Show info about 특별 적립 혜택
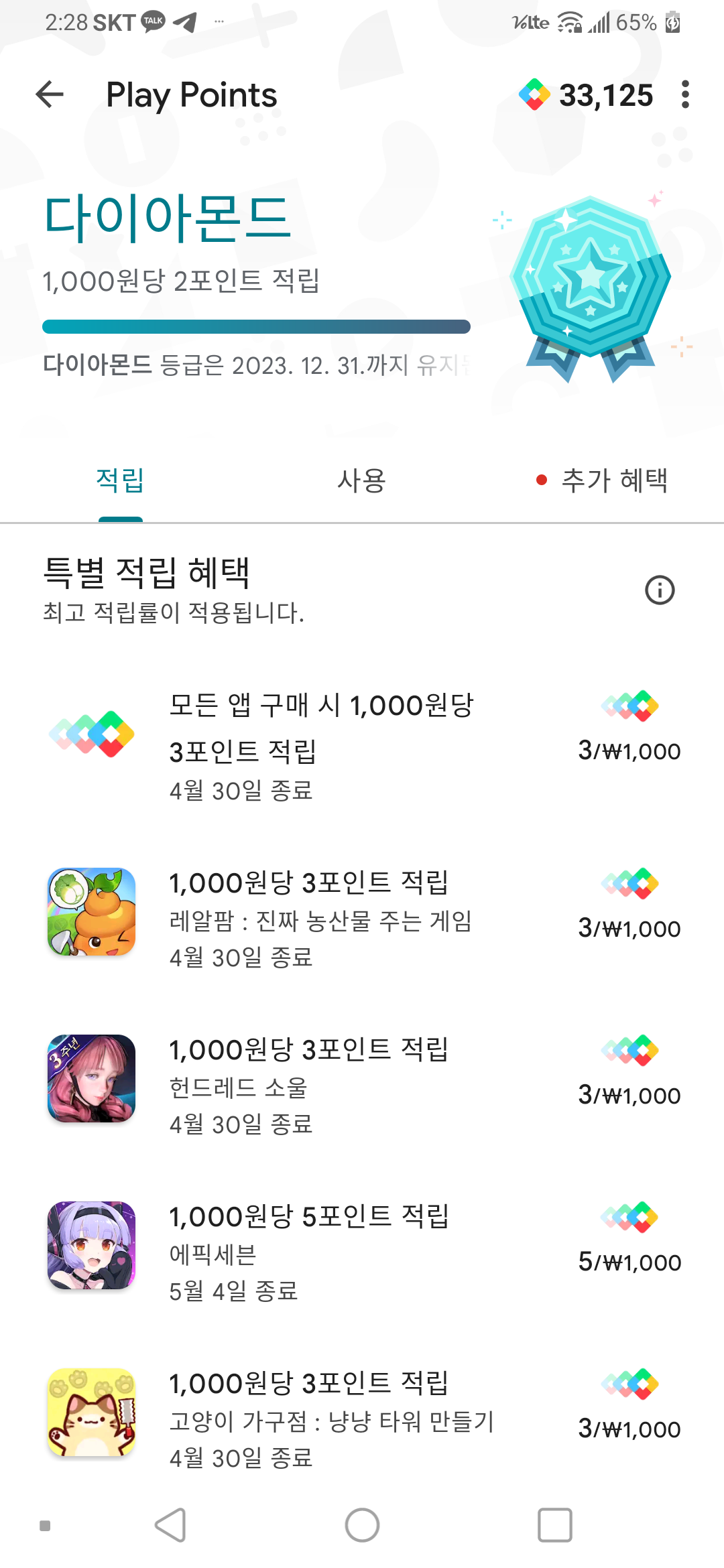Screen dimensions: 724x1568 [660, 590]
